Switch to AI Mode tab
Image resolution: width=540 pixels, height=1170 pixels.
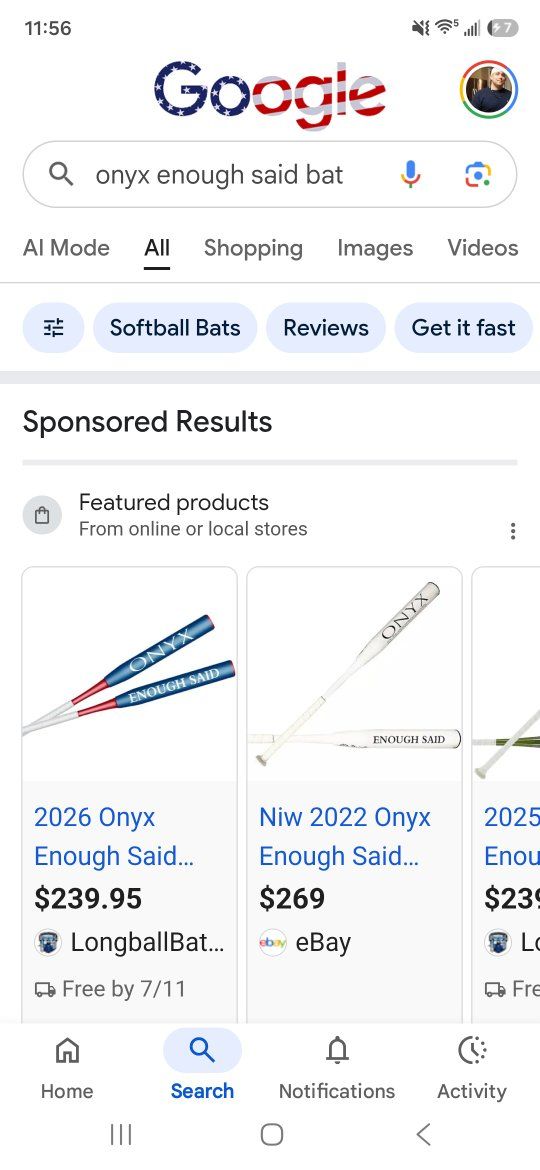(x=66, y=248)
